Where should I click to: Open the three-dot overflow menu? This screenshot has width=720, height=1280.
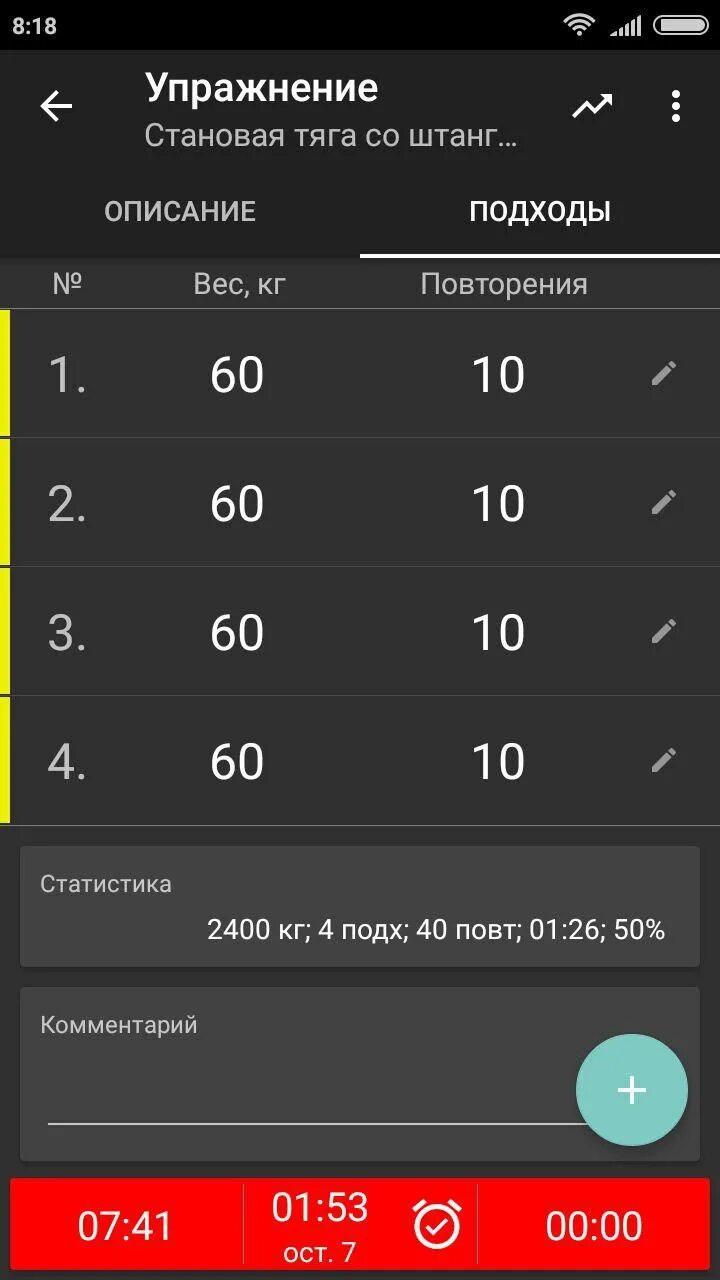[x=676, y=106]
